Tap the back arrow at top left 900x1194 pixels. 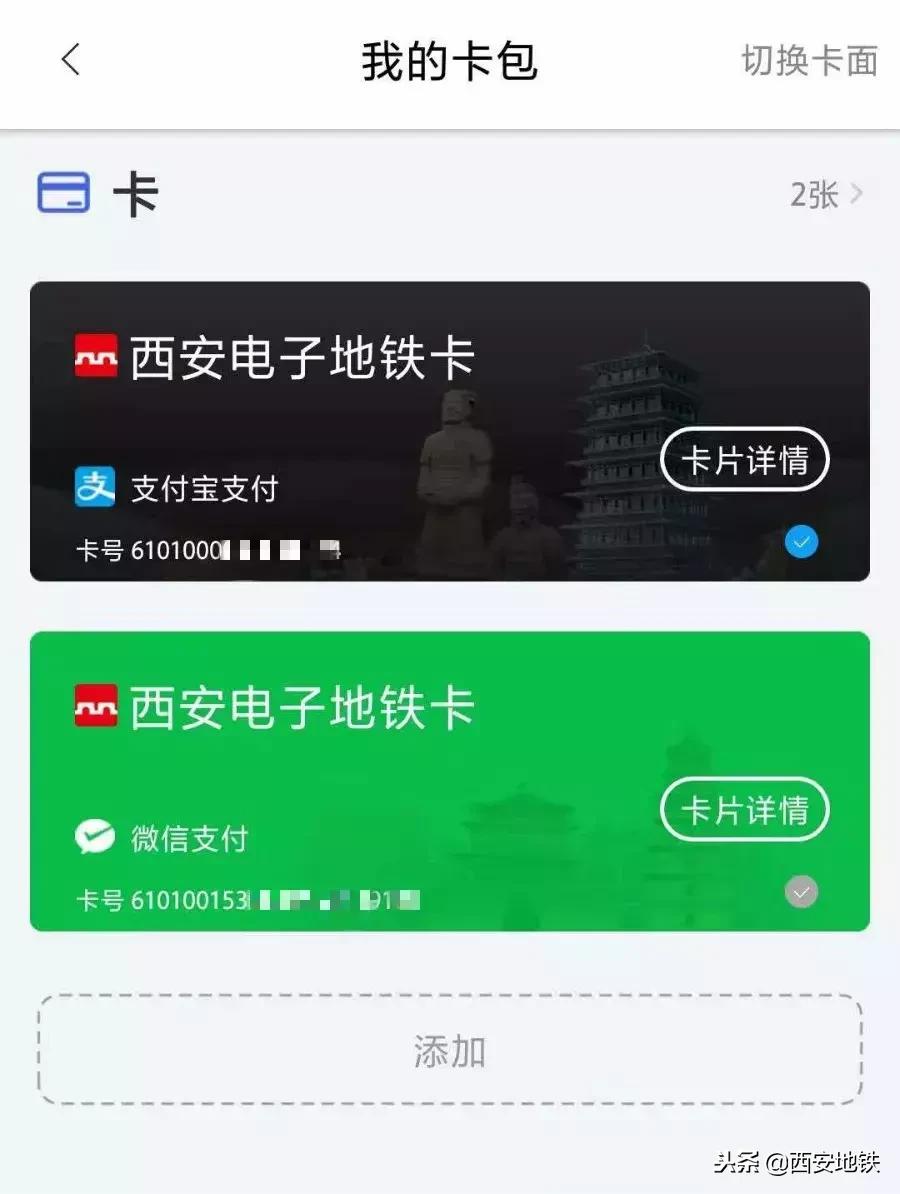click(68, 60)
